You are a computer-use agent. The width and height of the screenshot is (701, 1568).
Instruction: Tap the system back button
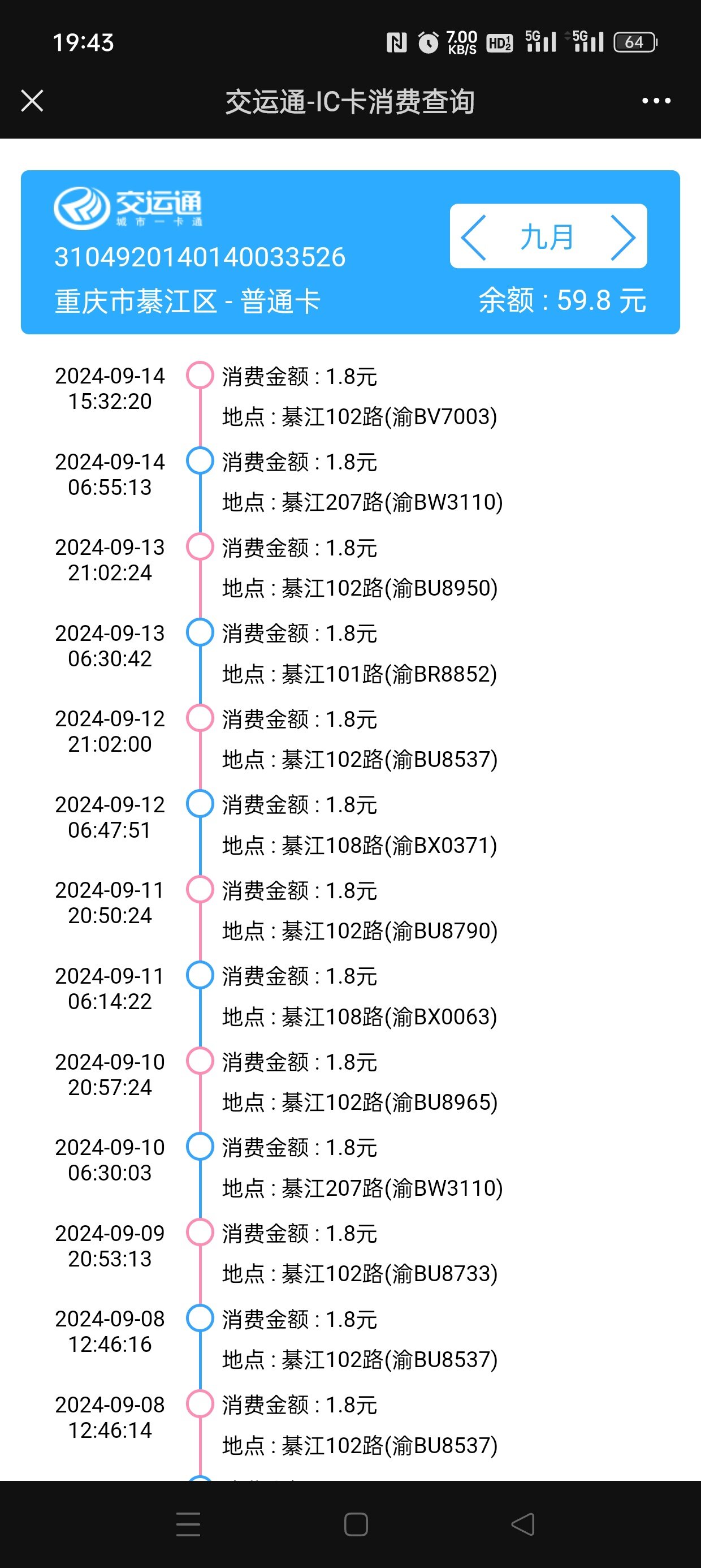pyautogui.click(x=523, y=1524)
